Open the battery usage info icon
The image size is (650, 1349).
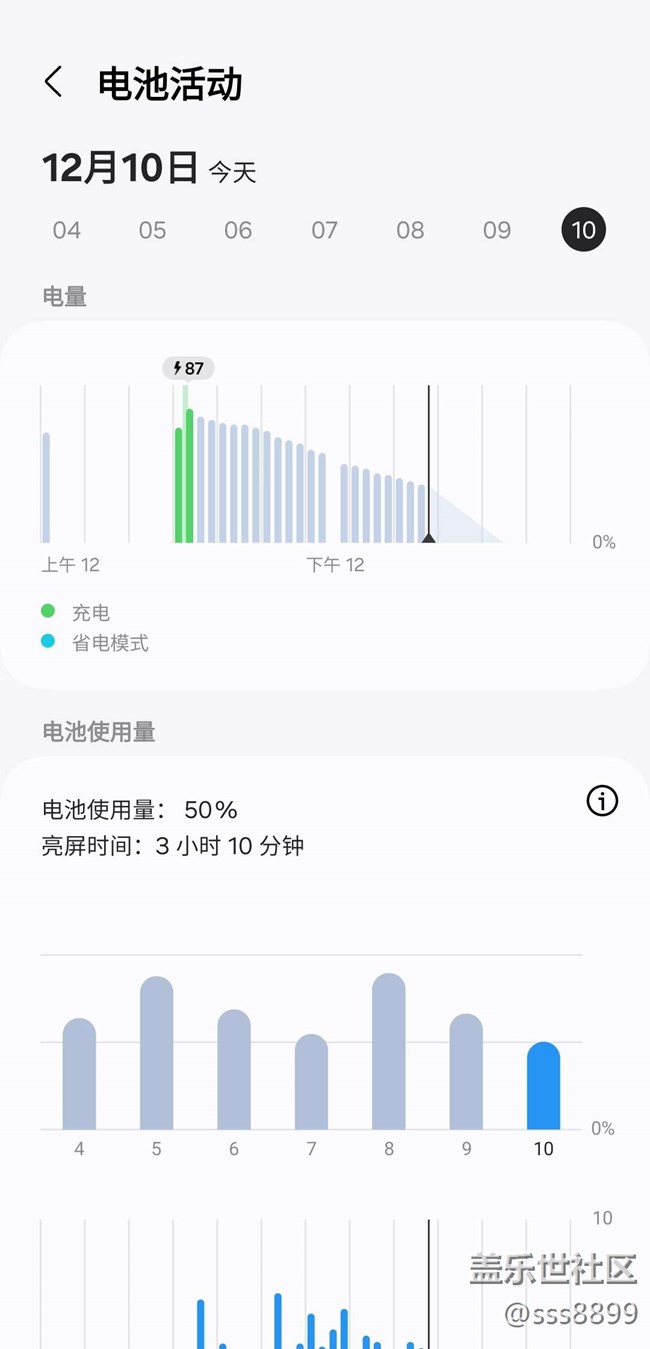coord(602,801)
